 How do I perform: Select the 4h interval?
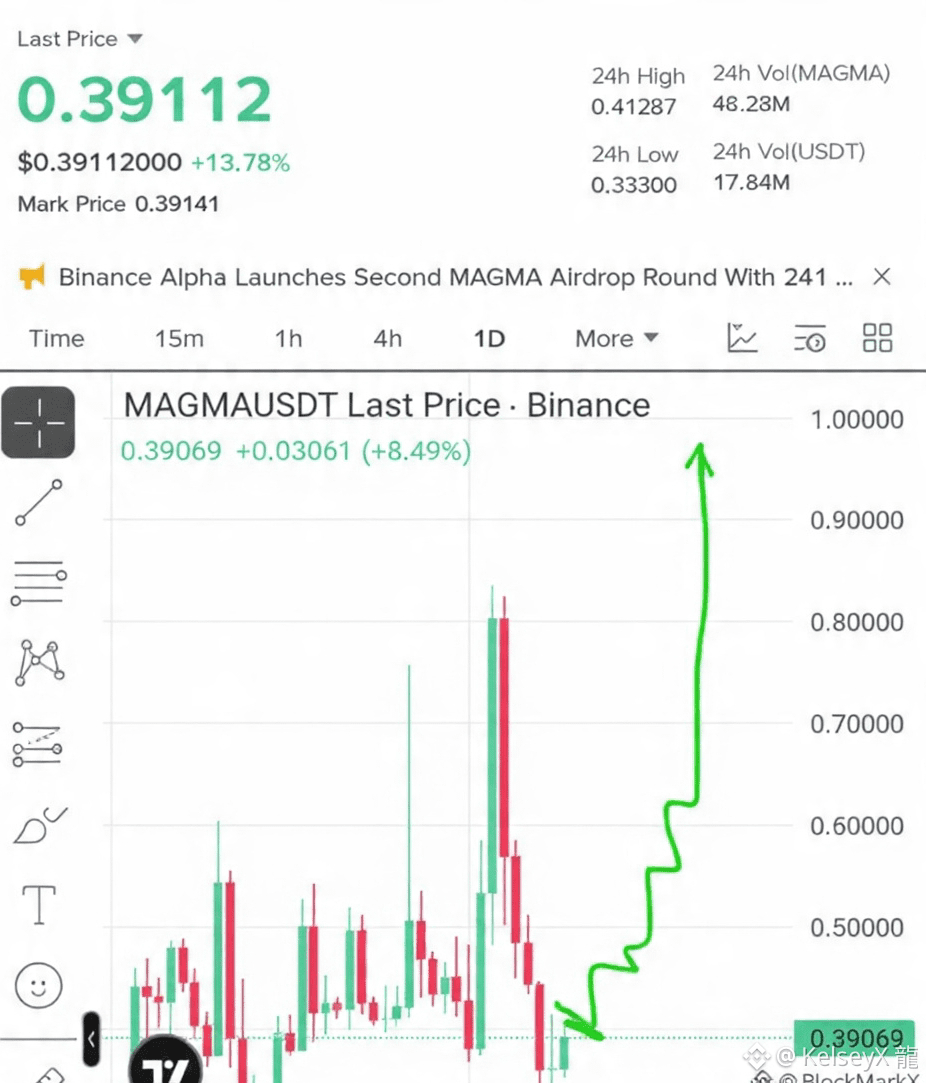[387, 338]
